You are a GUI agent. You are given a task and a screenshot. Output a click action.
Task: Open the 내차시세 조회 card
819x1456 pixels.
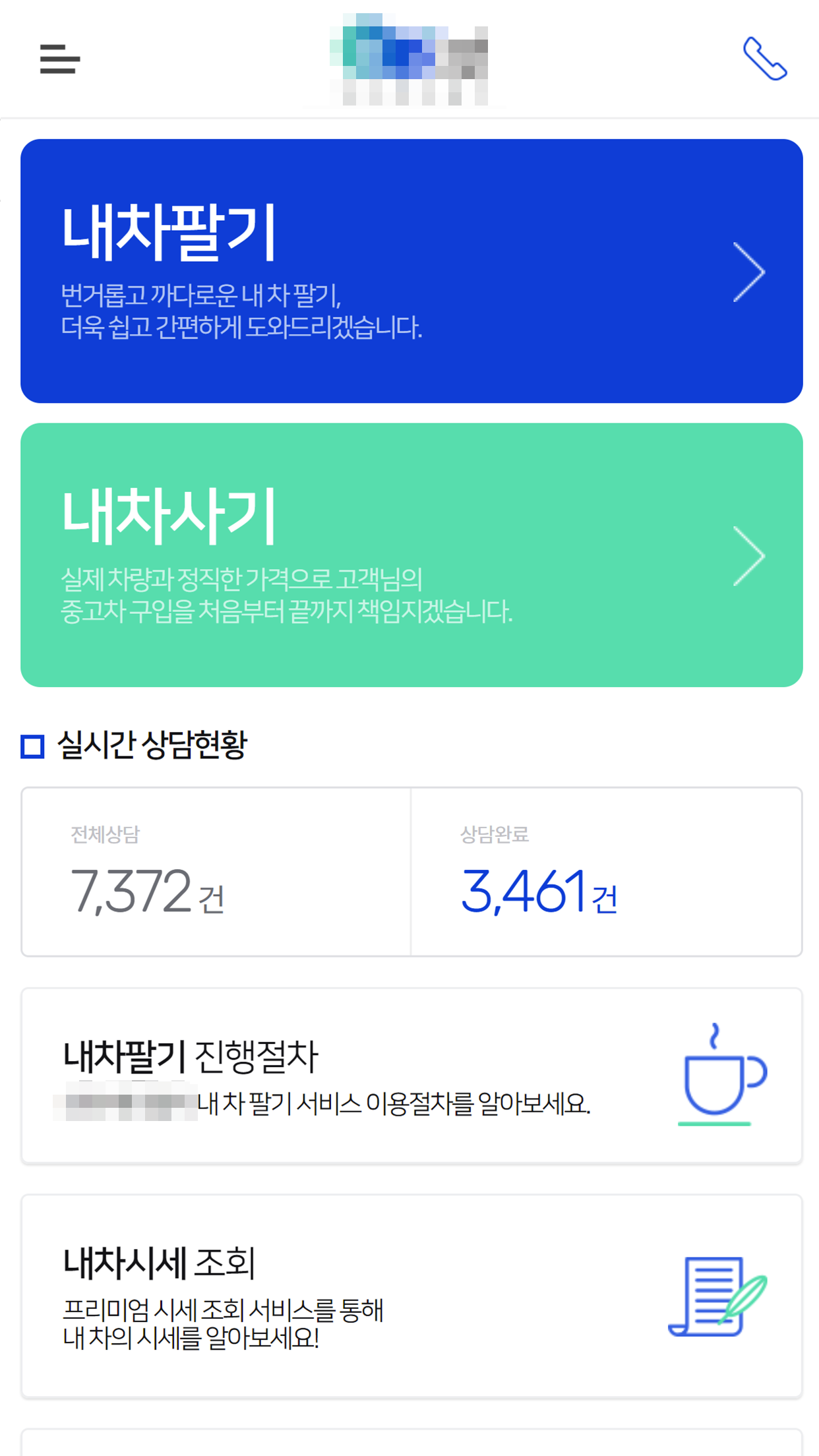[411, 1296]
